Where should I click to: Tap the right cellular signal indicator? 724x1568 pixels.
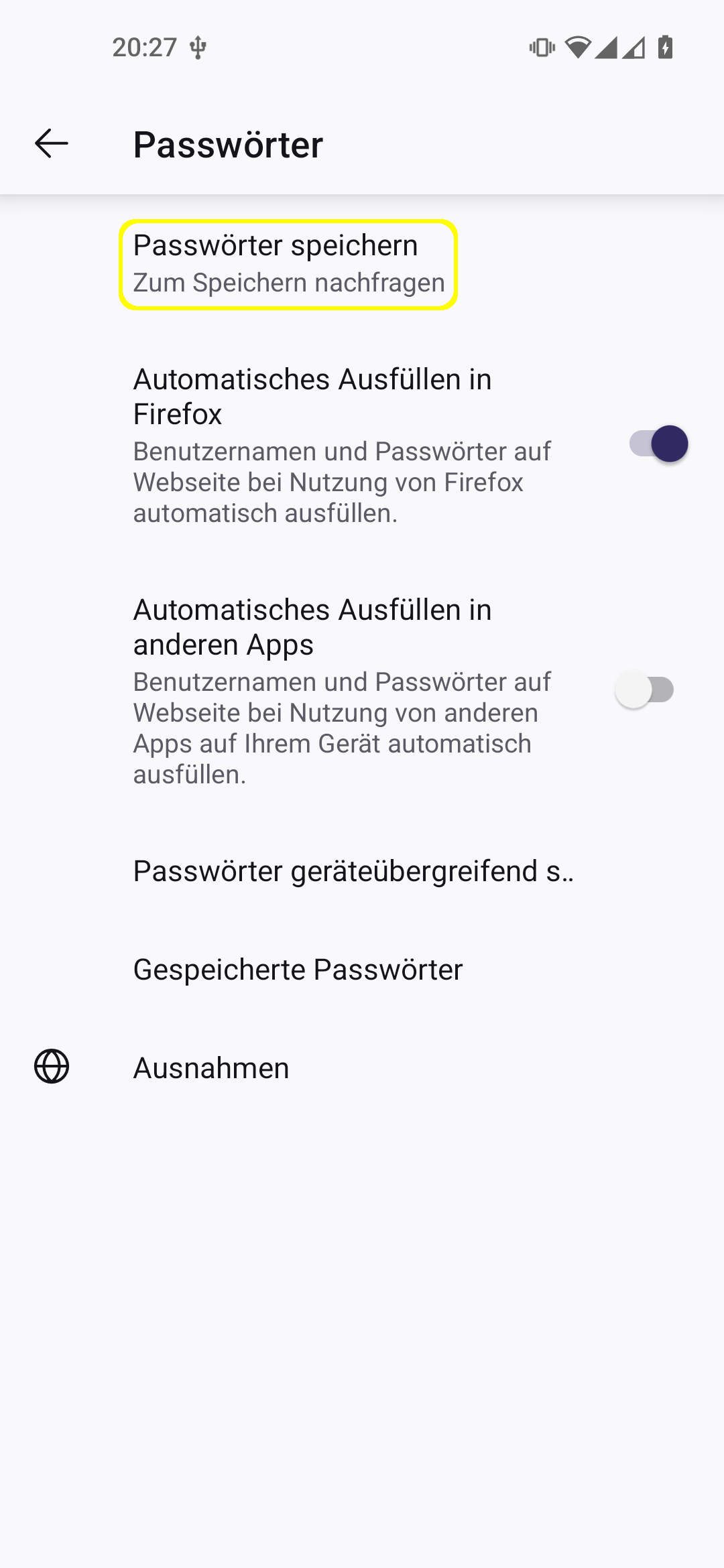point(633,48)
